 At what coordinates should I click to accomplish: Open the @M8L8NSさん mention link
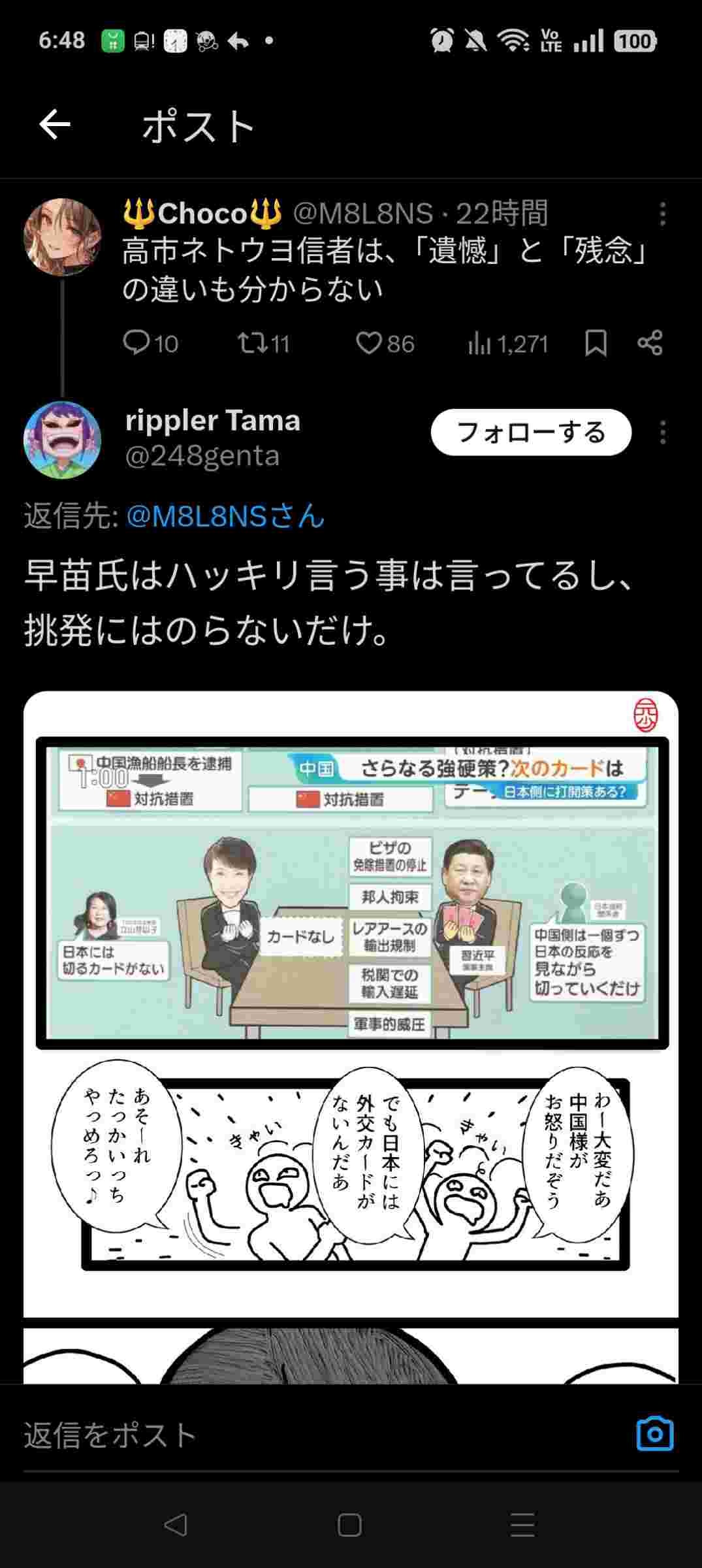tap(225, 516)
